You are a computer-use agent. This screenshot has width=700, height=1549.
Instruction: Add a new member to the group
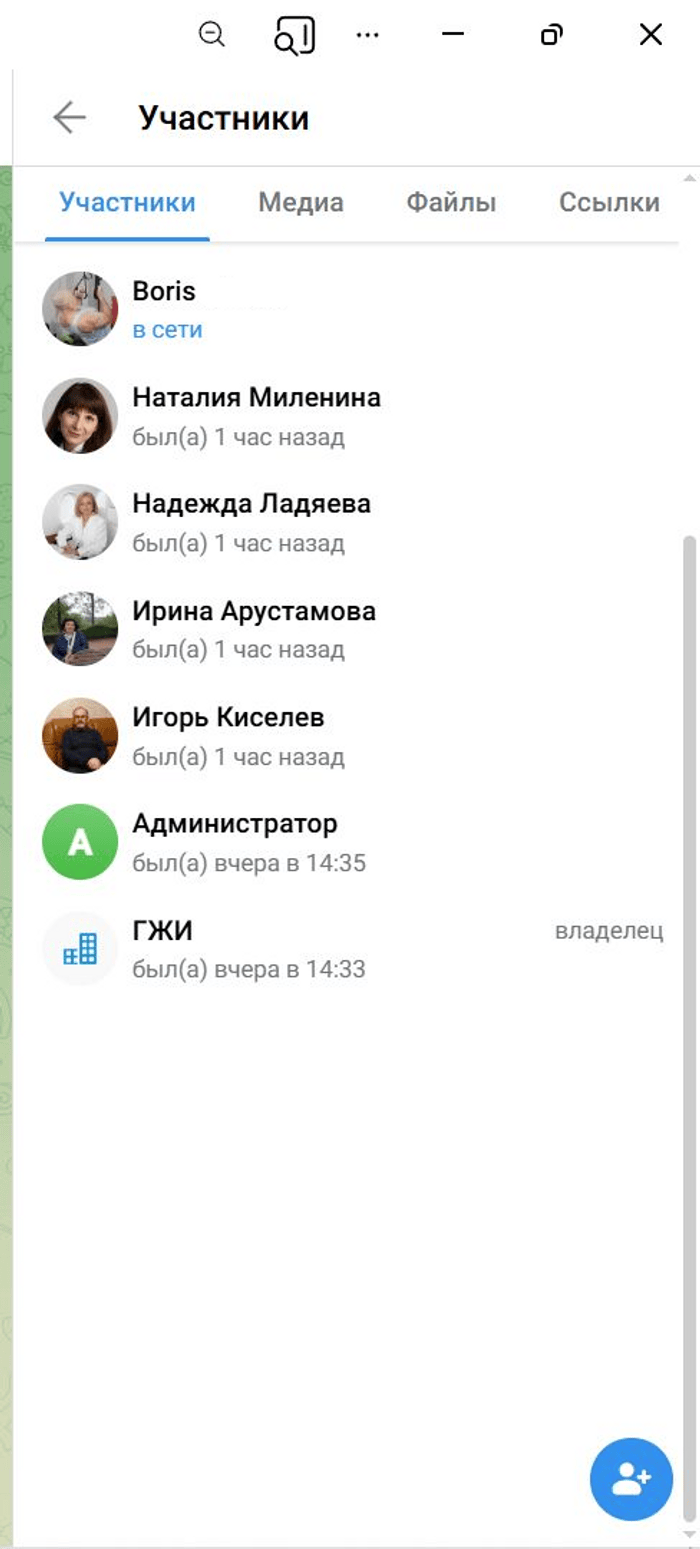pyautogui.click(x=631, y=1479)
